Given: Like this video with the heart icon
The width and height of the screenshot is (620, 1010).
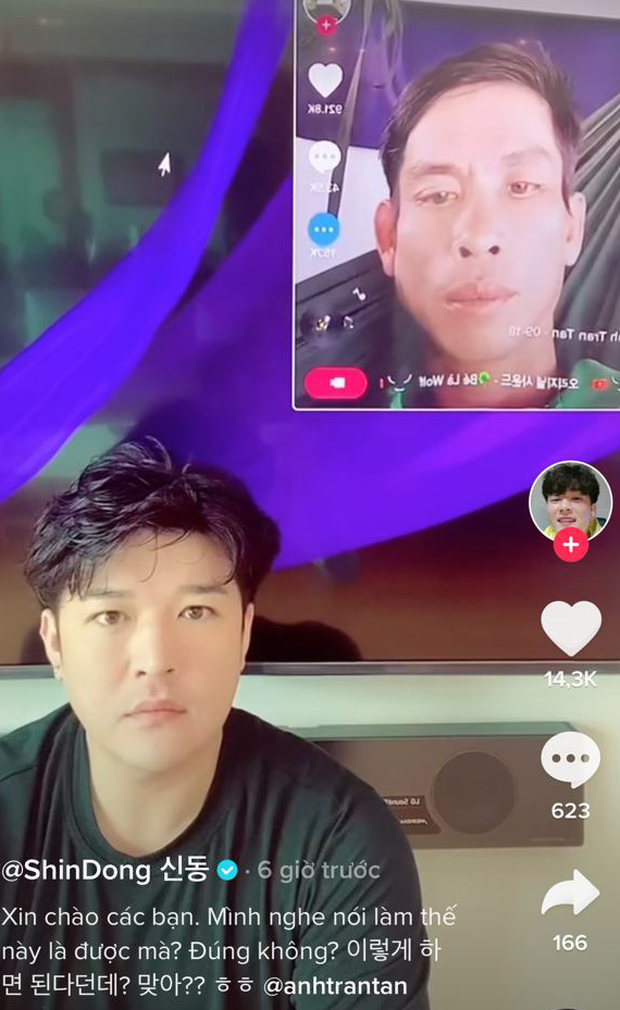Looking at the screenshot, I should point(571,628).
